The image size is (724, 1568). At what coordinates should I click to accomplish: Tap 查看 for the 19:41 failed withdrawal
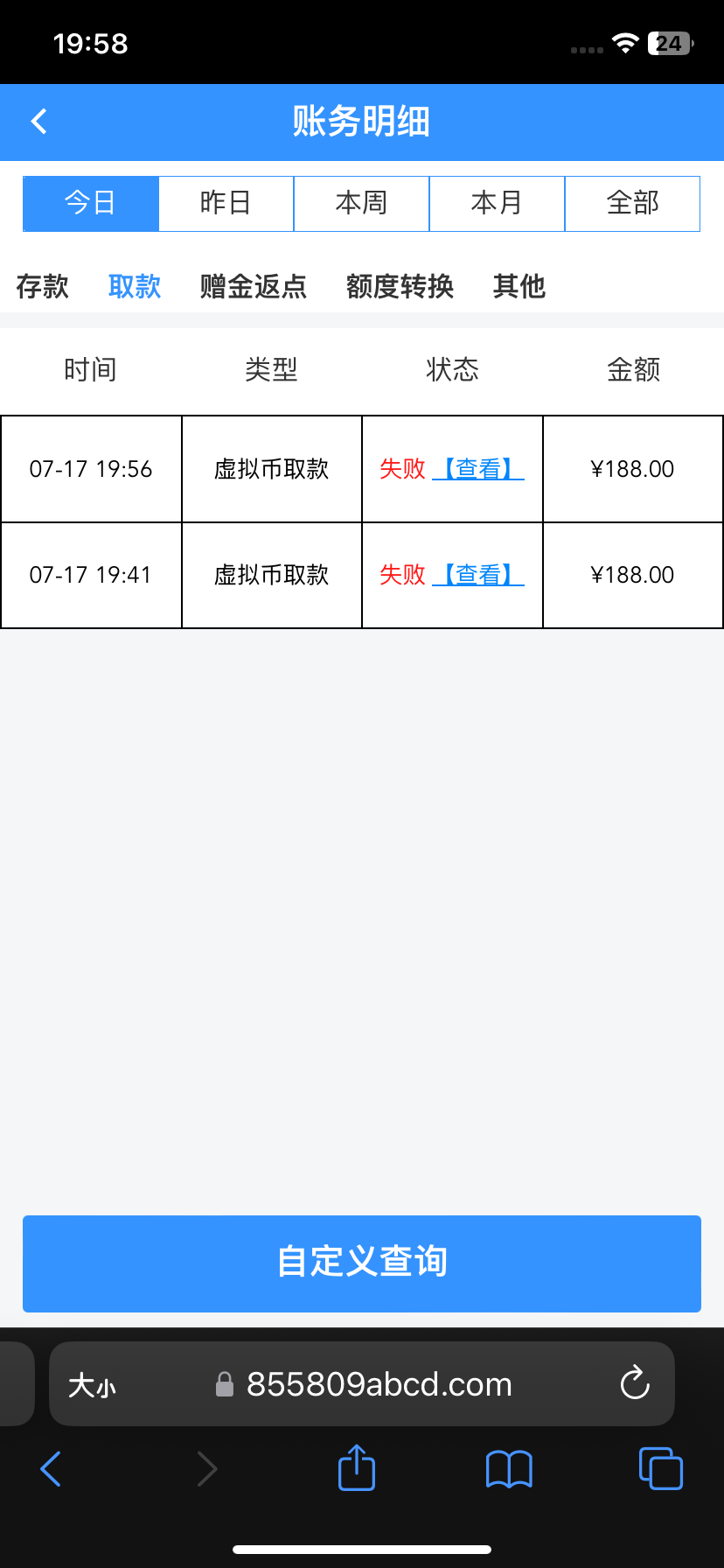pos(478,575)
